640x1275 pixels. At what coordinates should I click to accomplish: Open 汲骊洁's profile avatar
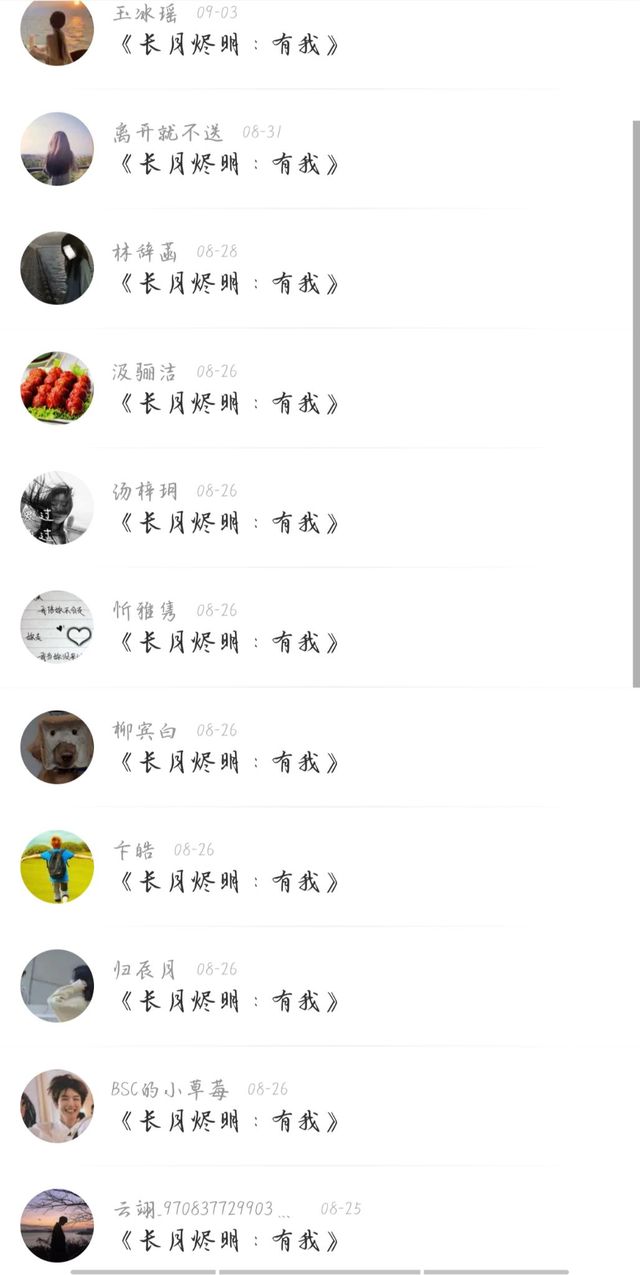(x=57, y=388)
